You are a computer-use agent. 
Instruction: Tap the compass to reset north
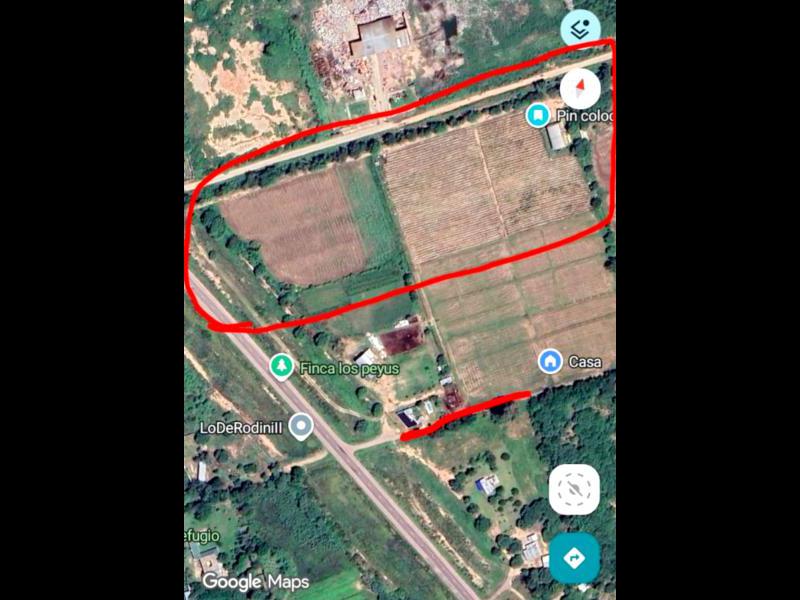coord(580,88)
